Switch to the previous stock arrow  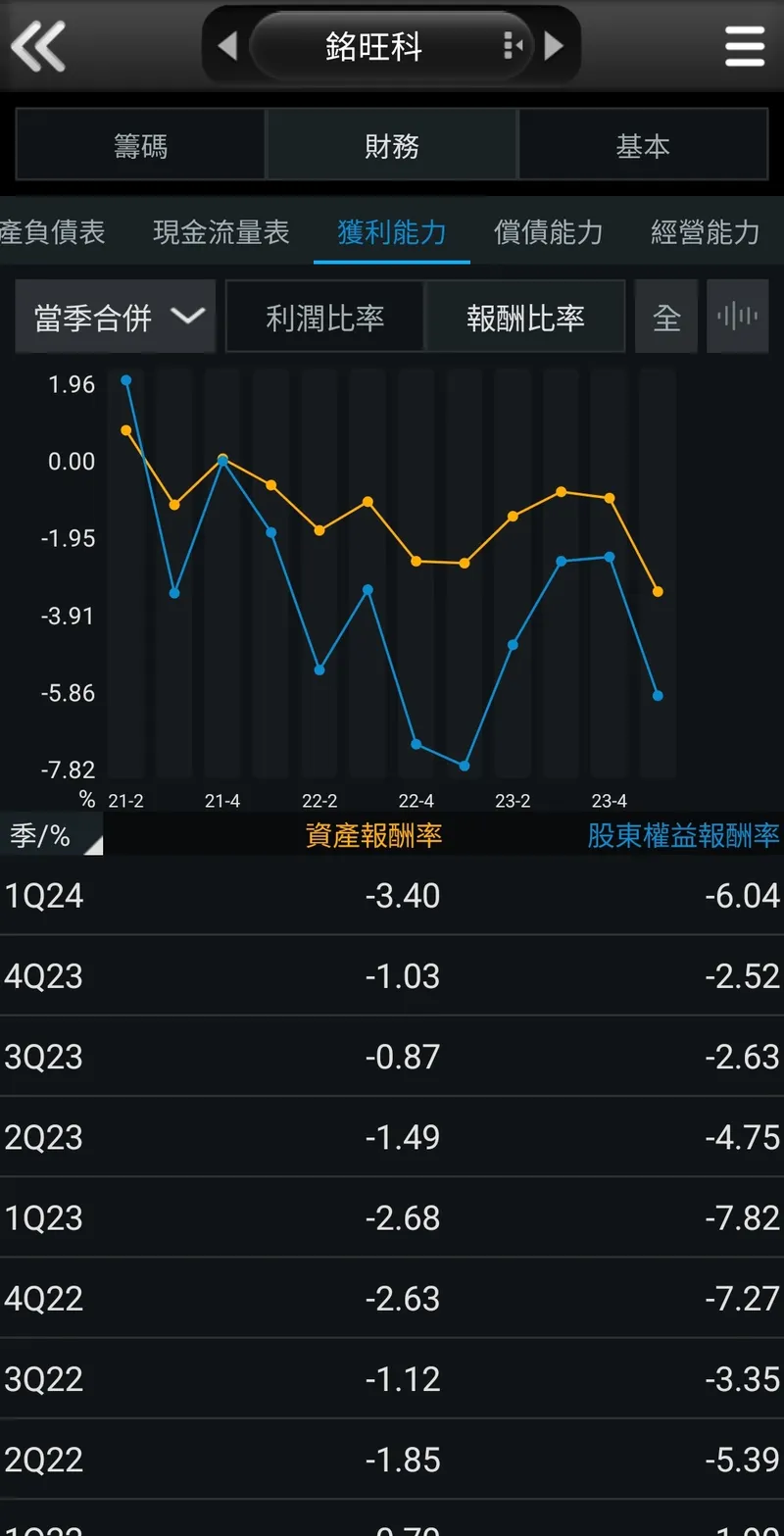227,46
